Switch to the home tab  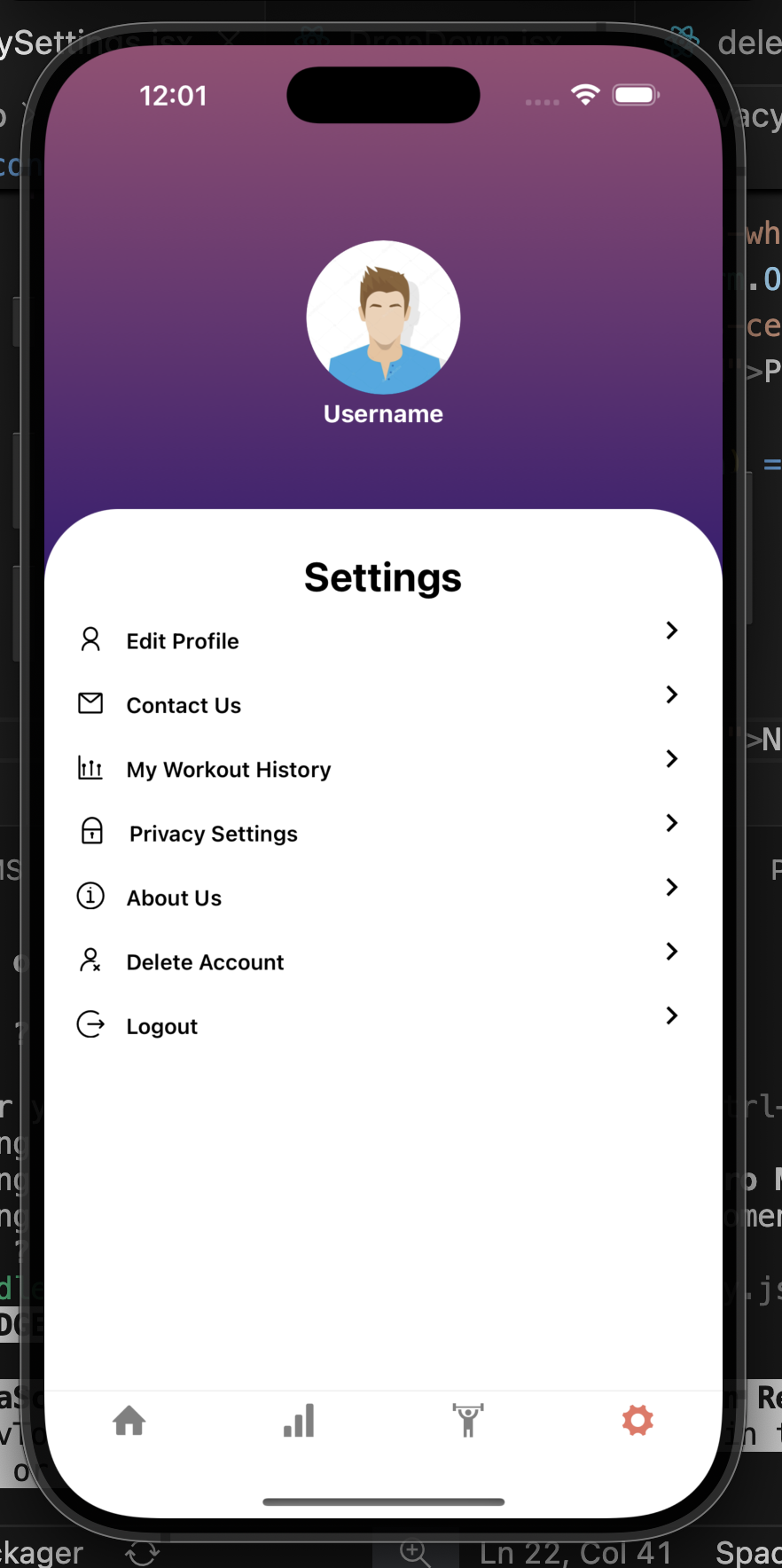pos(129,1421)
